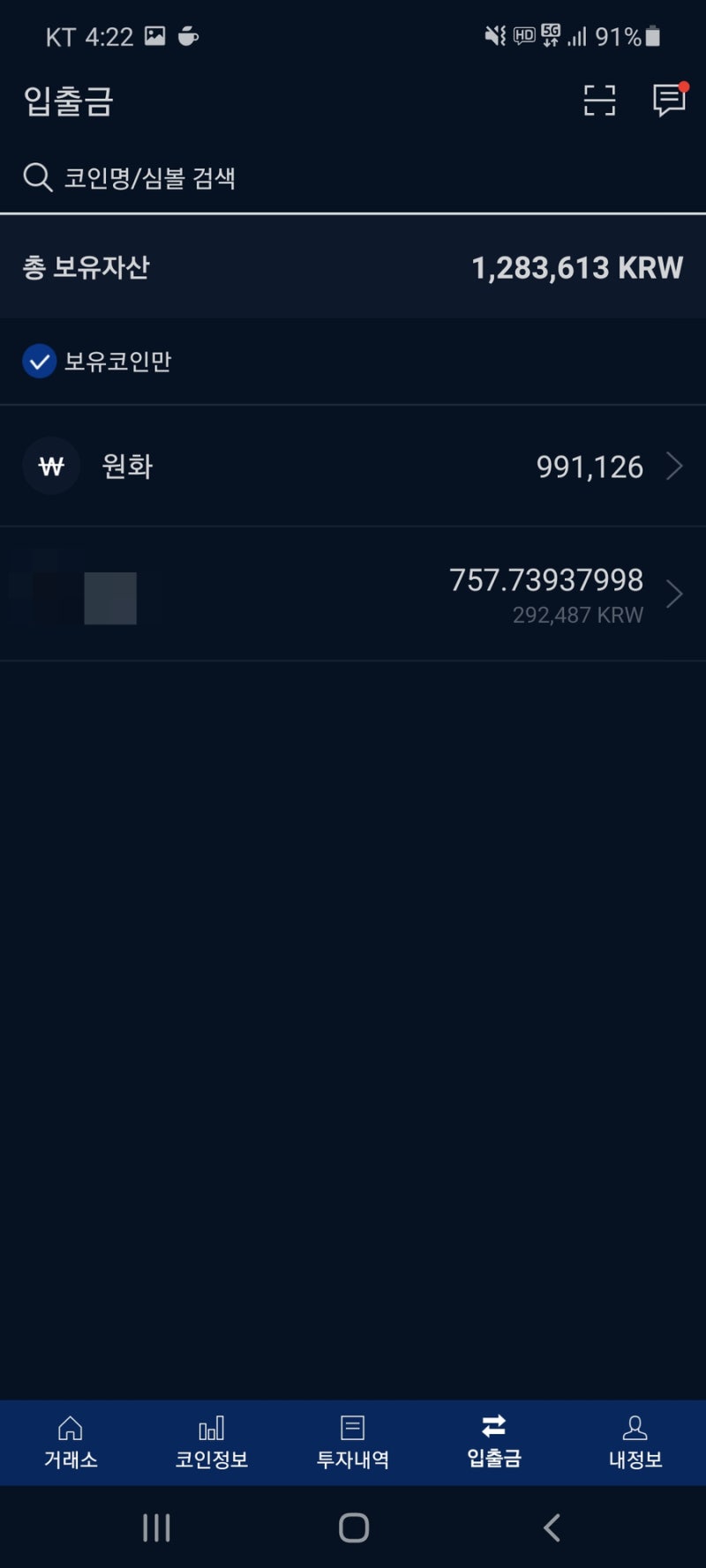Open the coin row with 757.73937998 balance
The image size is (706, 1568).
tap(353, 593)
